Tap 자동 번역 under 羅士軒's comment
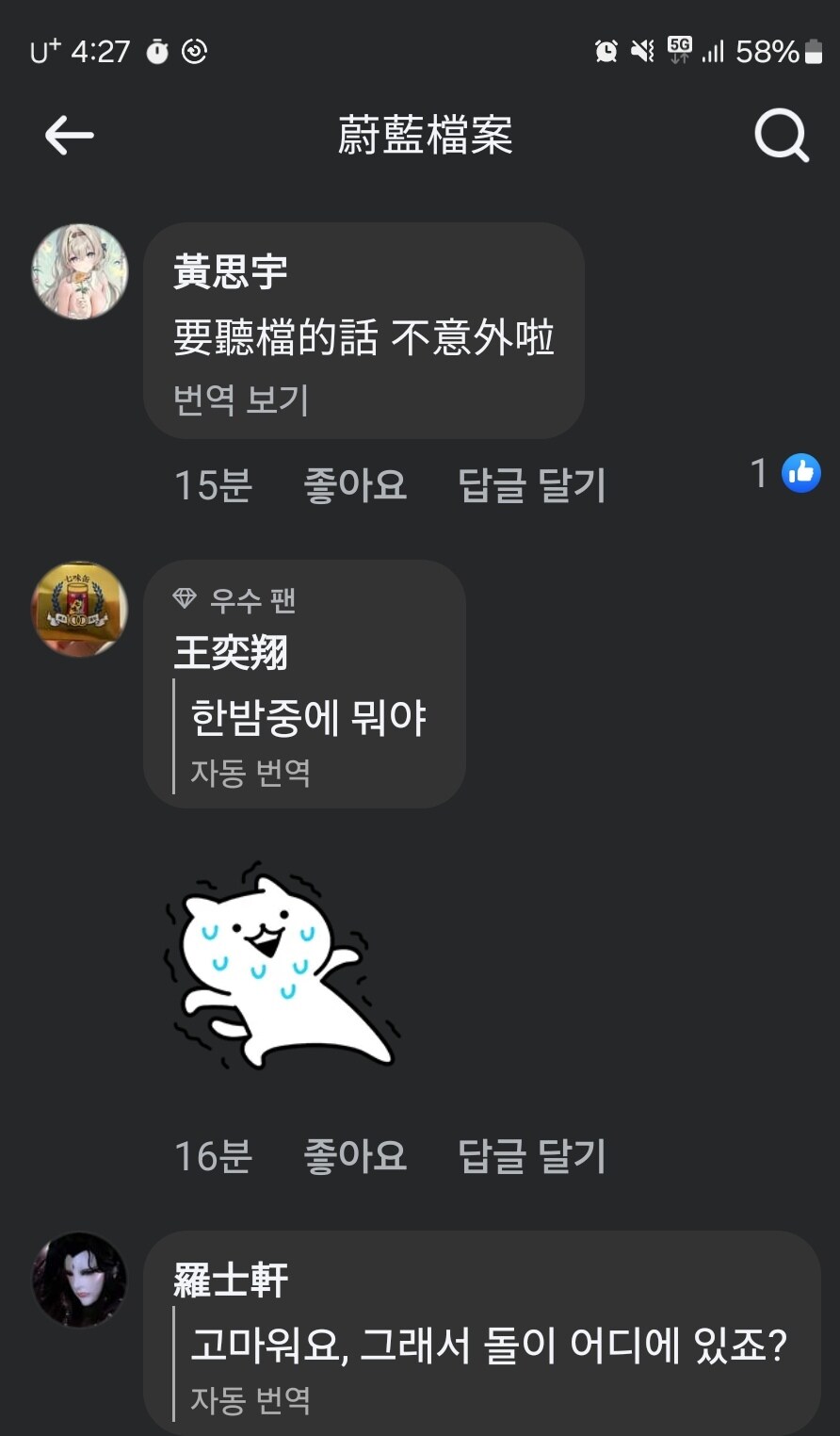840x1436 pixels. pos(250,1399)
